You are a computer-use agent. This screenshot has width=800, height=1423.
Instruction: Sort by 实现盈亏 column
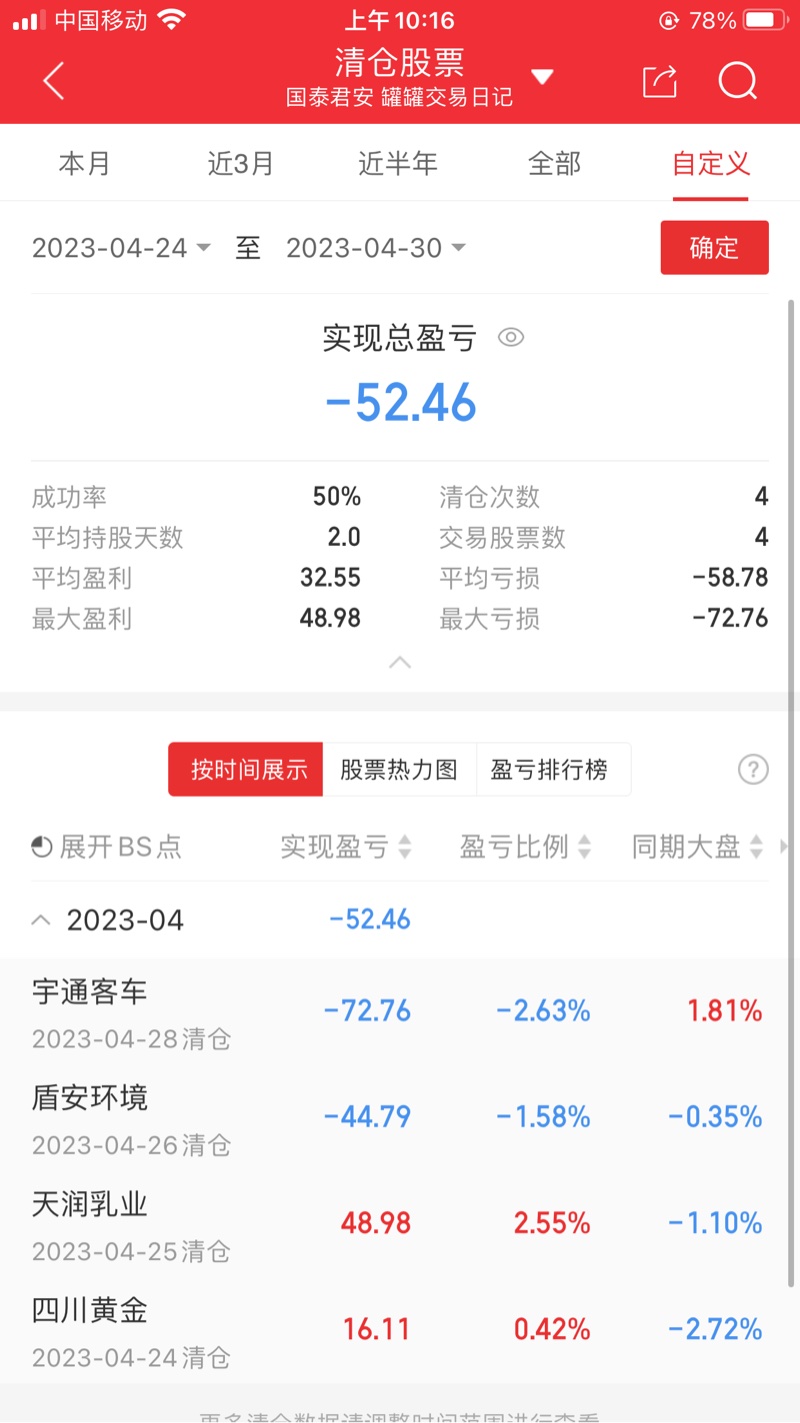346,847
